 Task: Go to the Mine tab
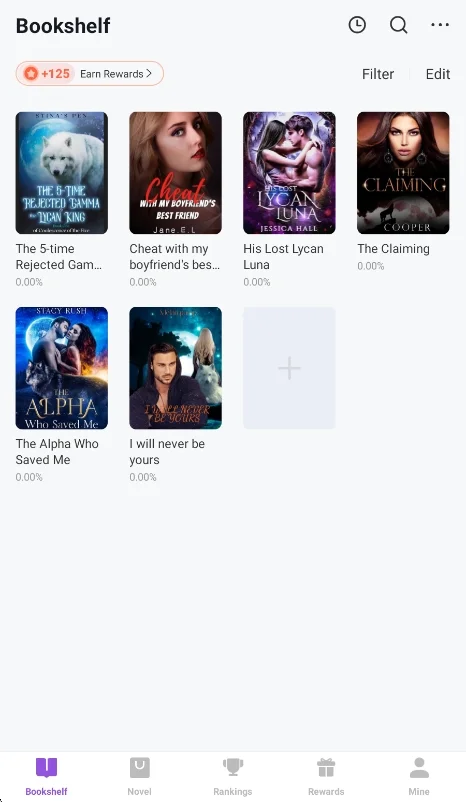pyautogui.click(x=419, y=776)
